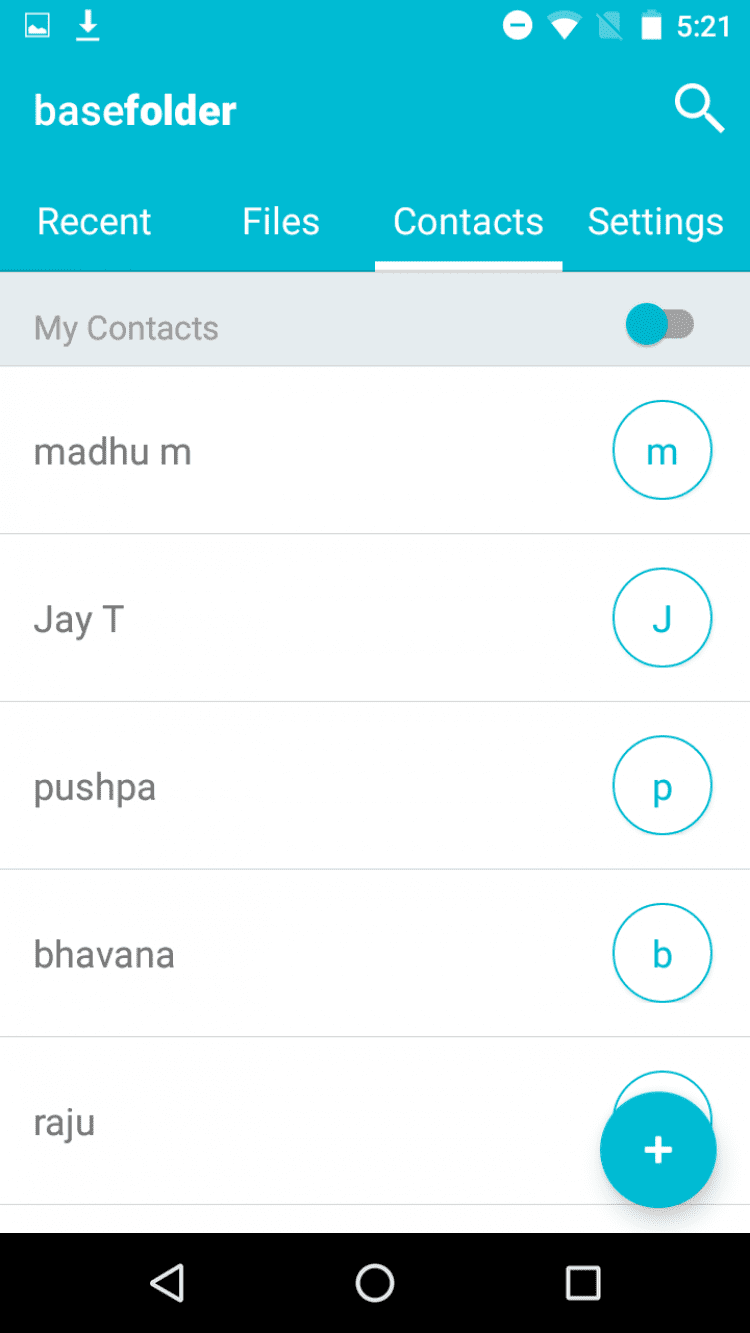Toggle the My Contacts switch
Viewport: 750px width, 1333px height.
(x=660, y=325)
